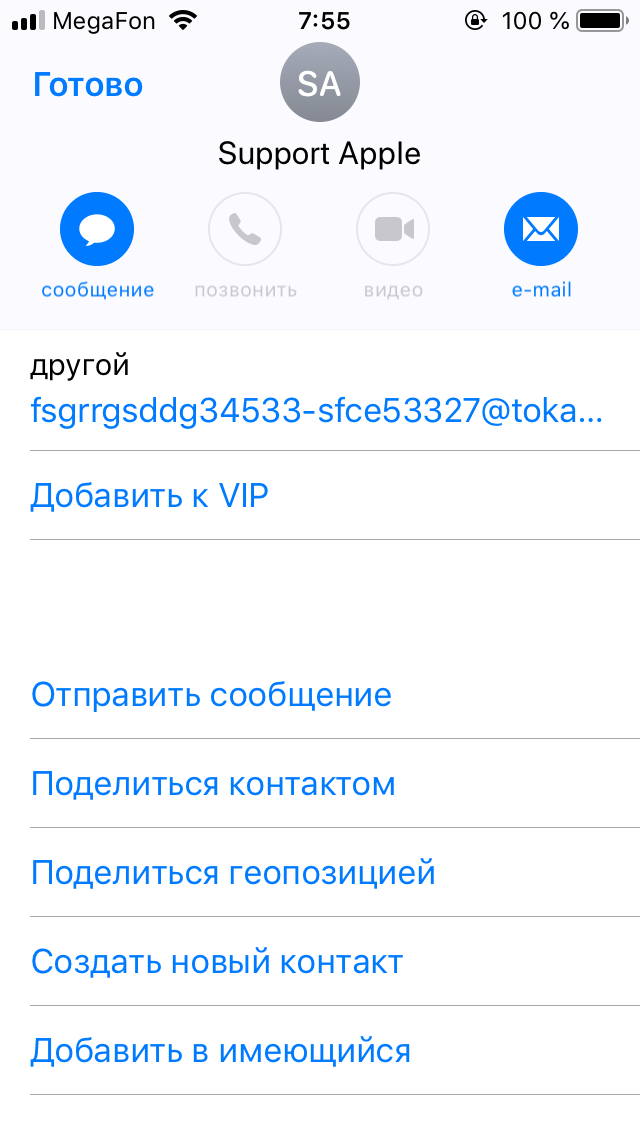
Task: Choose Отправить сообщение
Action: pos(211,695)
